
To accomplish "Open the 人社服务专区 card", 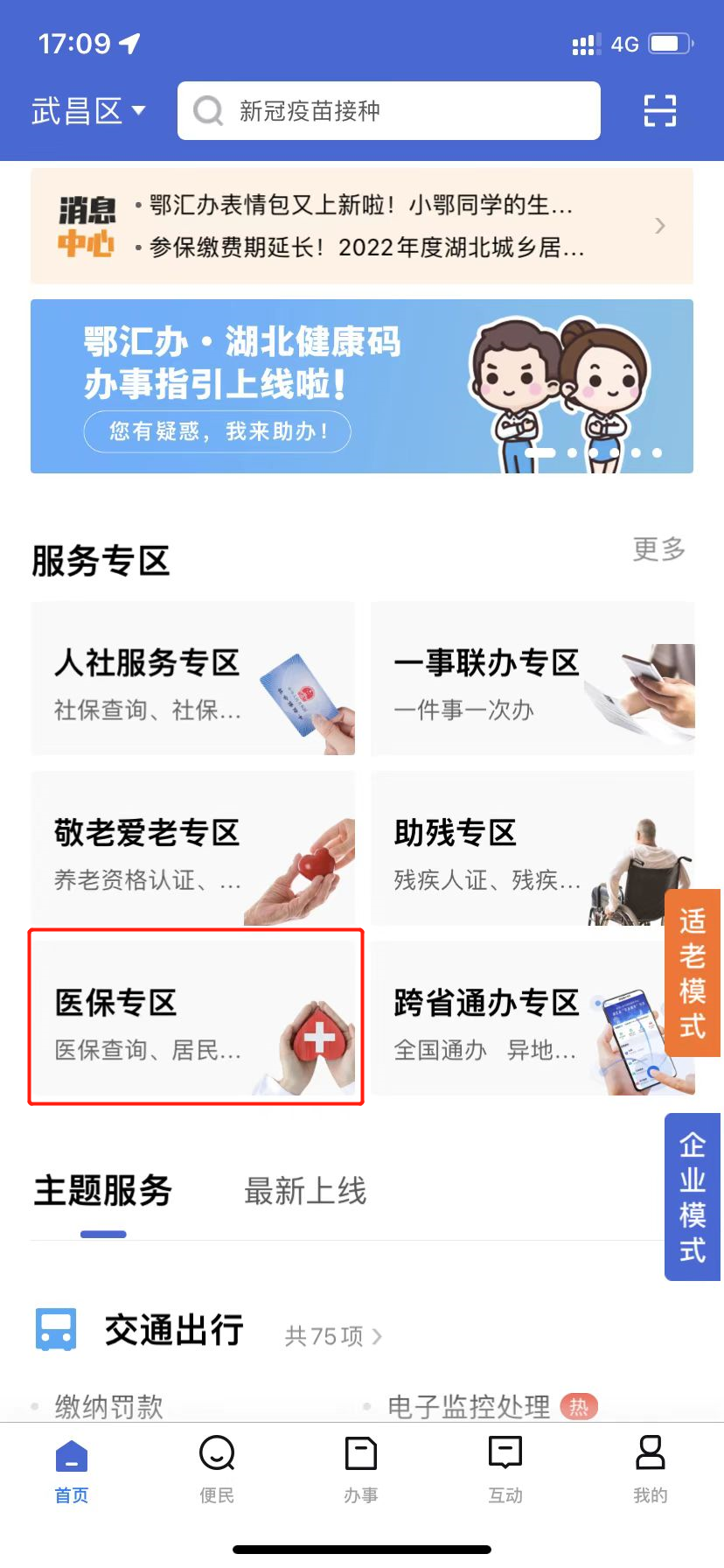I will pos(192,679).
